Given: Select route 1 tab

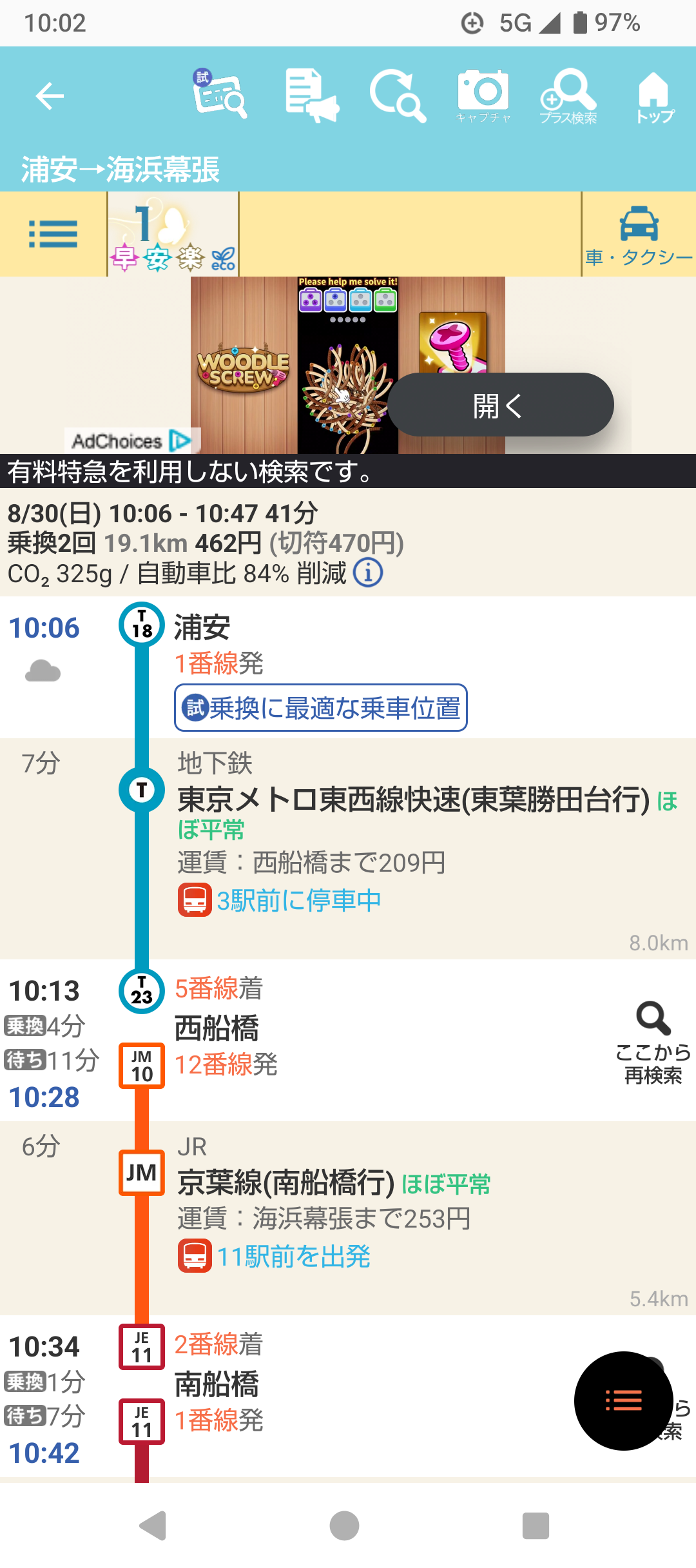Looking at the screenshot, I should pyautogui.click(x=173, y=234).
